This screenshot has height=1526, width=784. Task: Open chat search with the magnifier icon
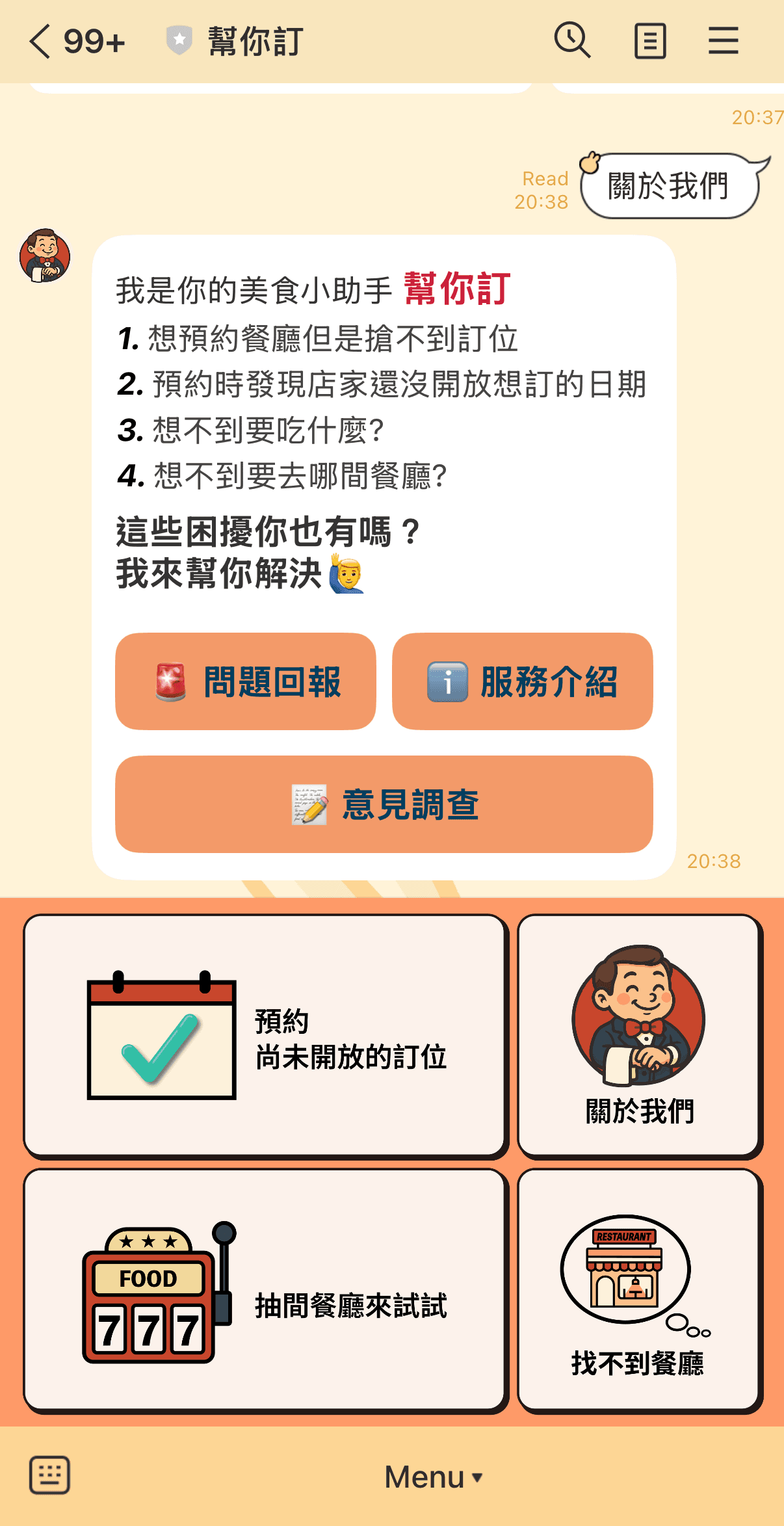coord(572,41)
